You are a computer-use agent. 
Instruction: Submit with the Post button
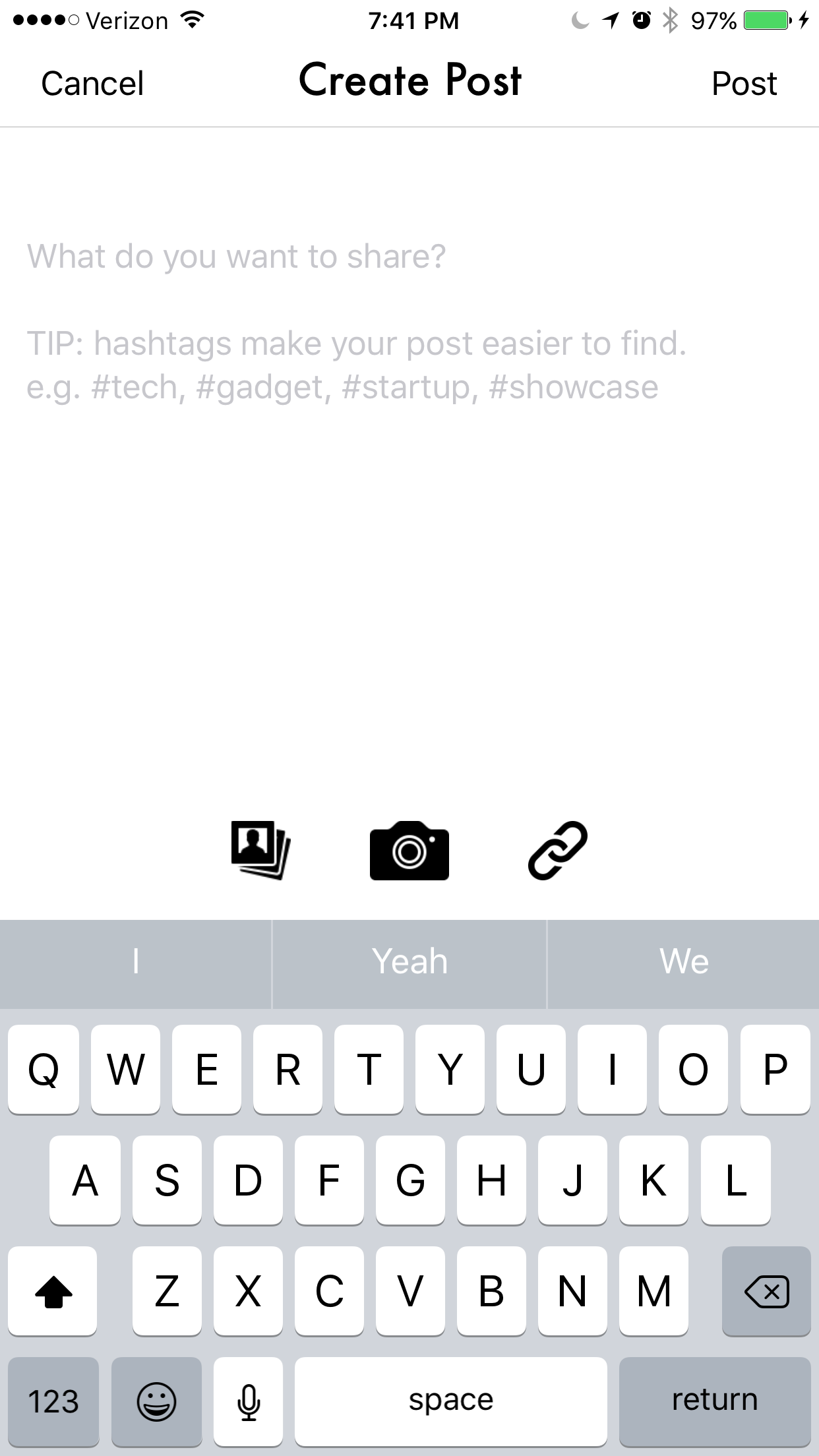click(x=744, y=84)
